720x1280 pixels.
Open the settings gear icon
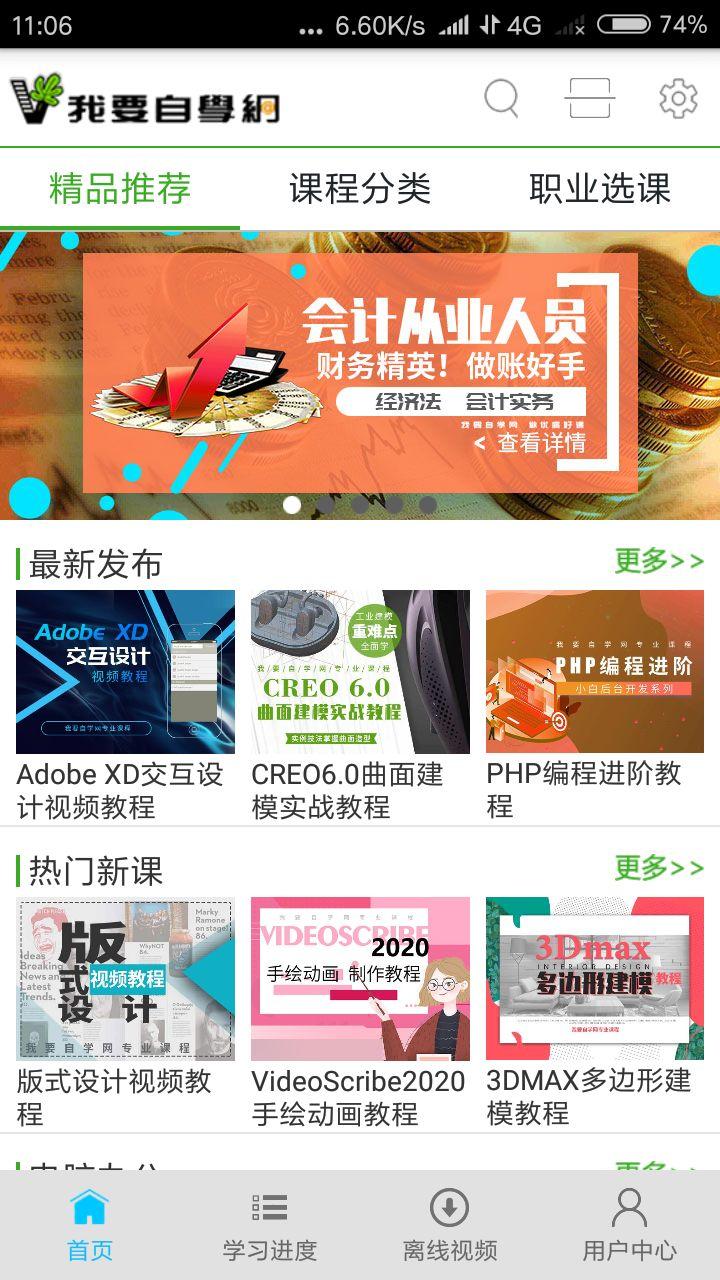pyautogui.click(x=678, y=99)
